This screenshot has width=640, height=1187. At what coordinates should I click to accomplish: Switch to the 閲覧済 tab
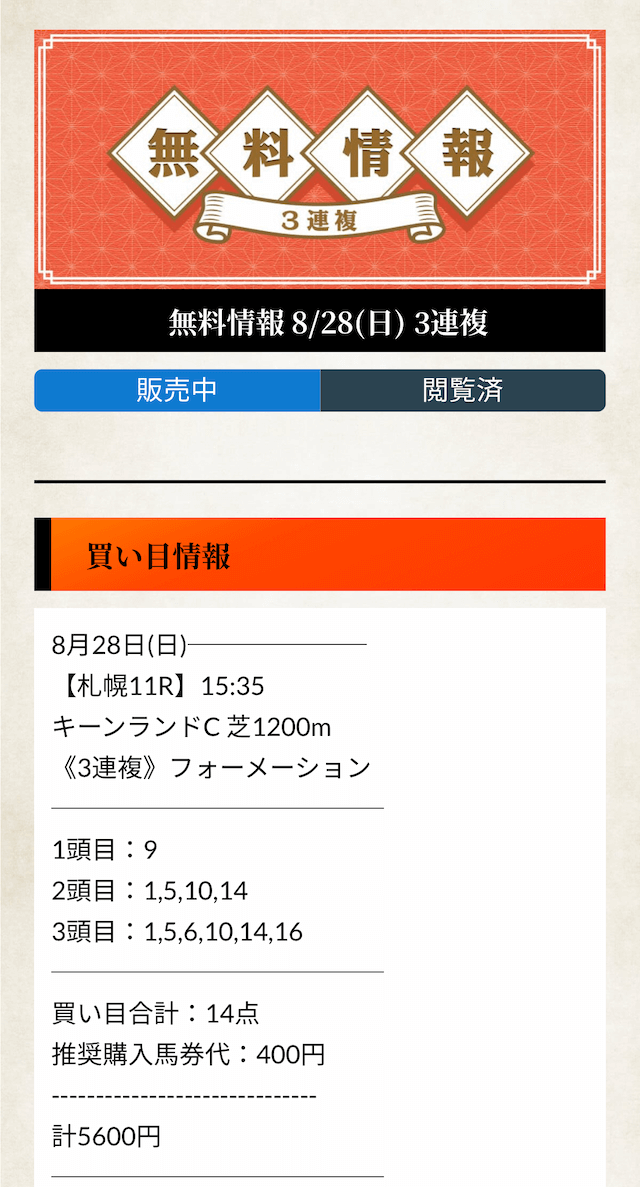tap(463, 391)
